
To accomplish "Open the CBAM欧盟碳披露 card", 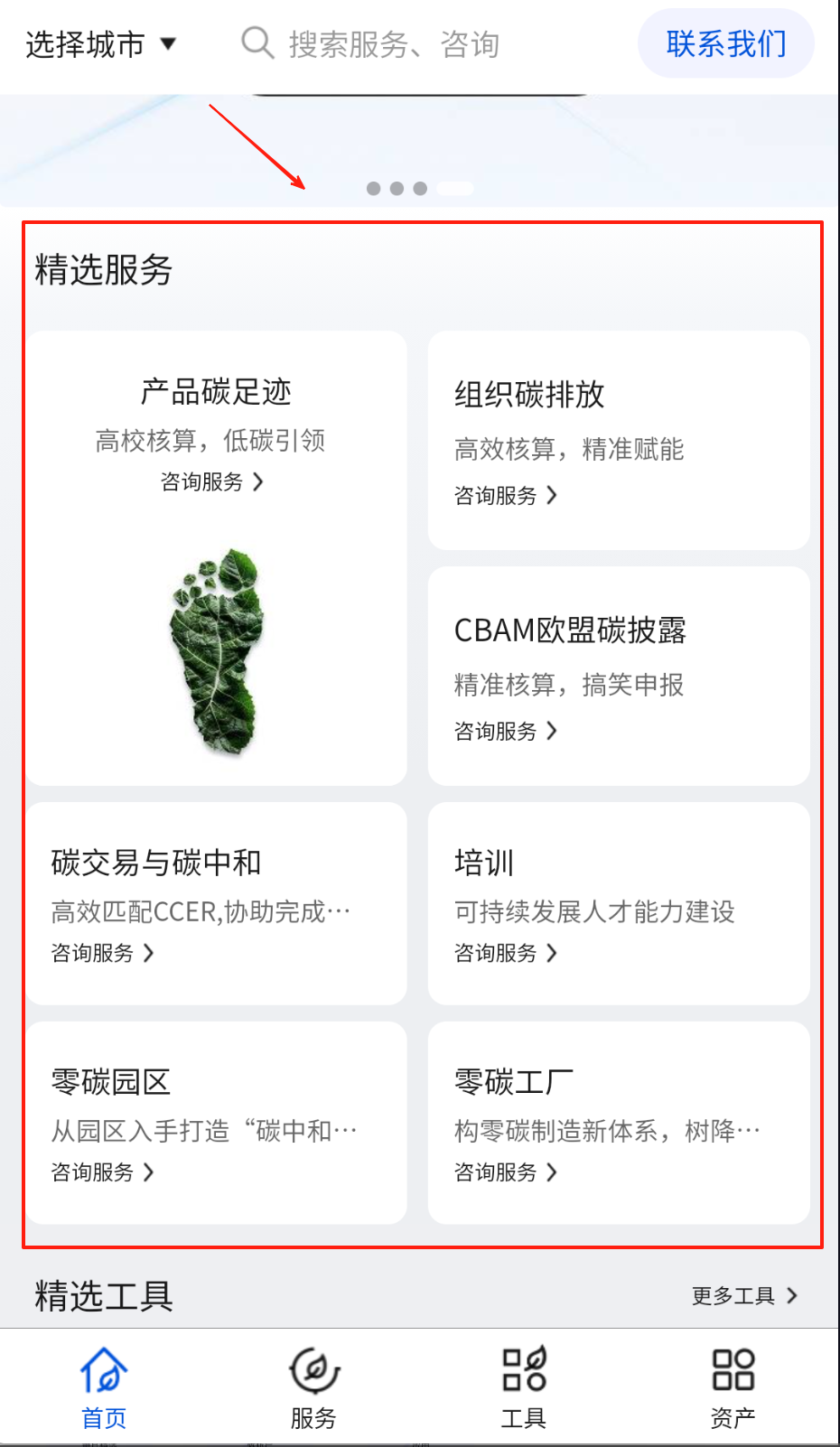I will 619,676.
